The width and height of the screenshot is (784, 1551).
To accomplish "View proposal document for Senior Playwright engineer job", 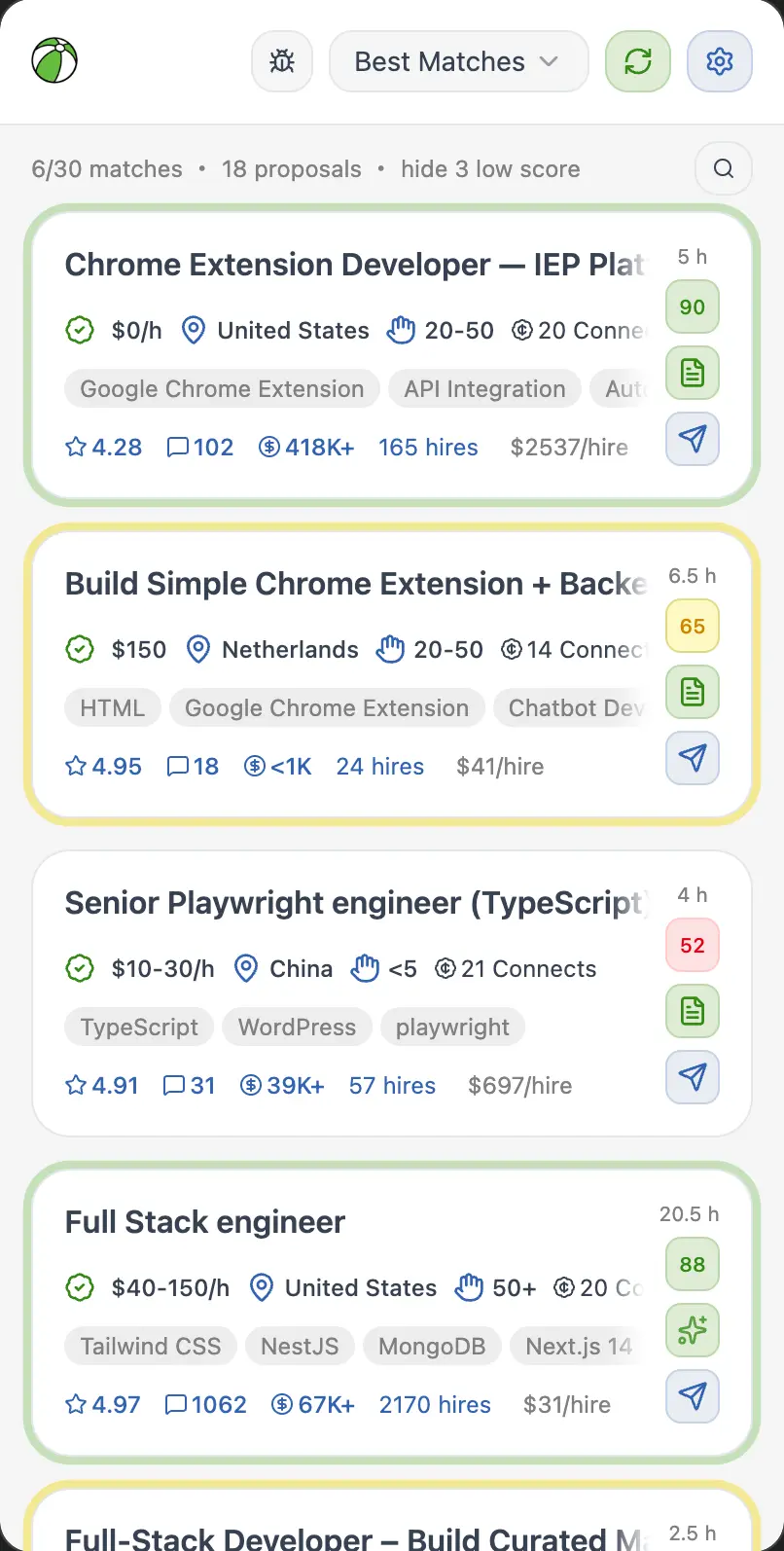I will pyautogui.click(x=692, y=1011).
